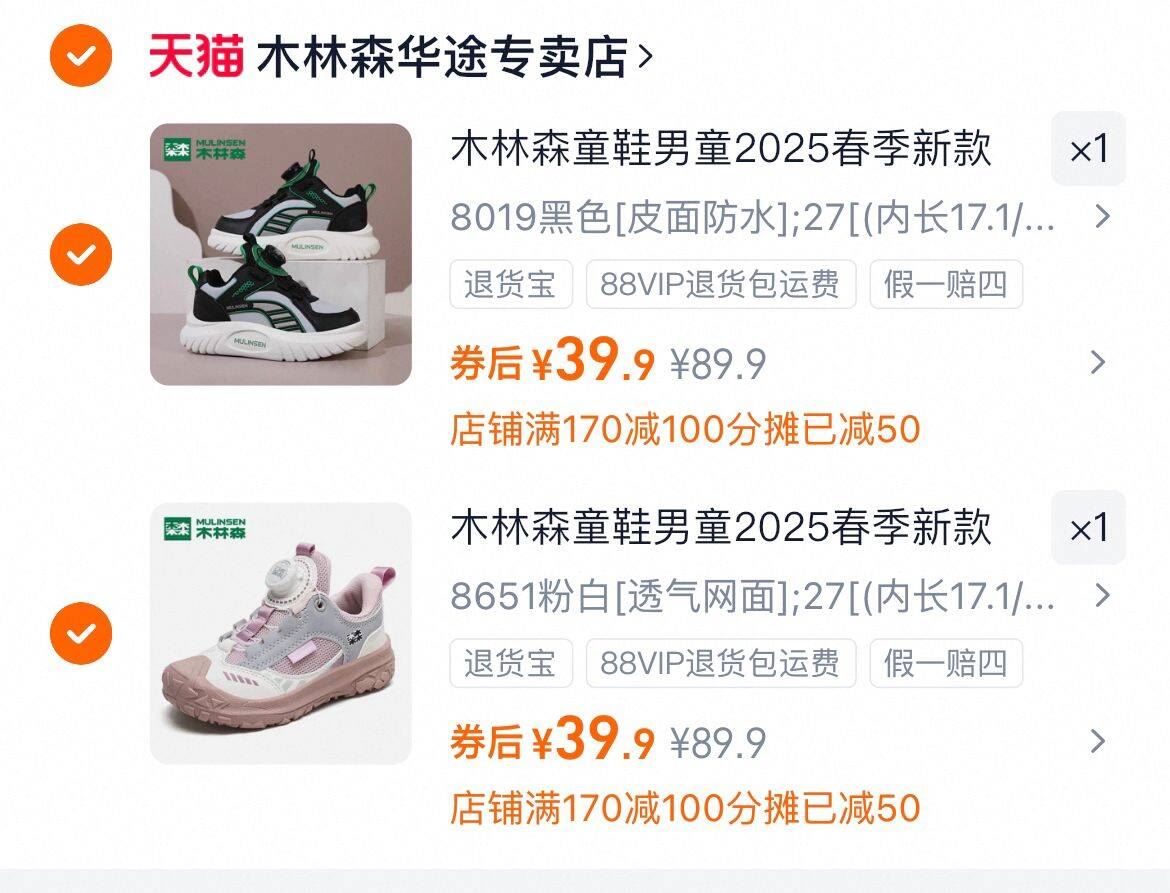Deselect the 8019黑色 shoe item checkbox
The width and height of the screenshot is (1170, 893).
pyautogui.click(x=82, y=254)
